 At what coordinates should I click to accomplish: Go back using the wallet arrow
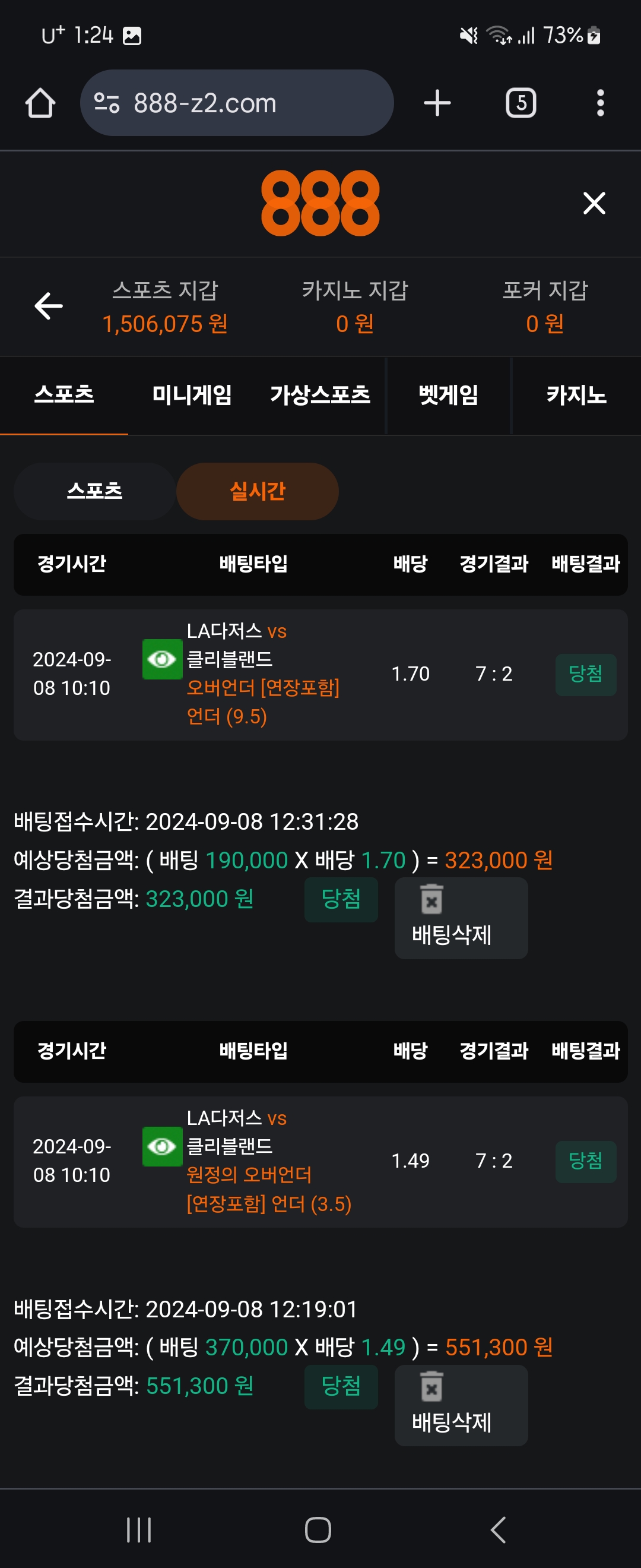[49, 305]
